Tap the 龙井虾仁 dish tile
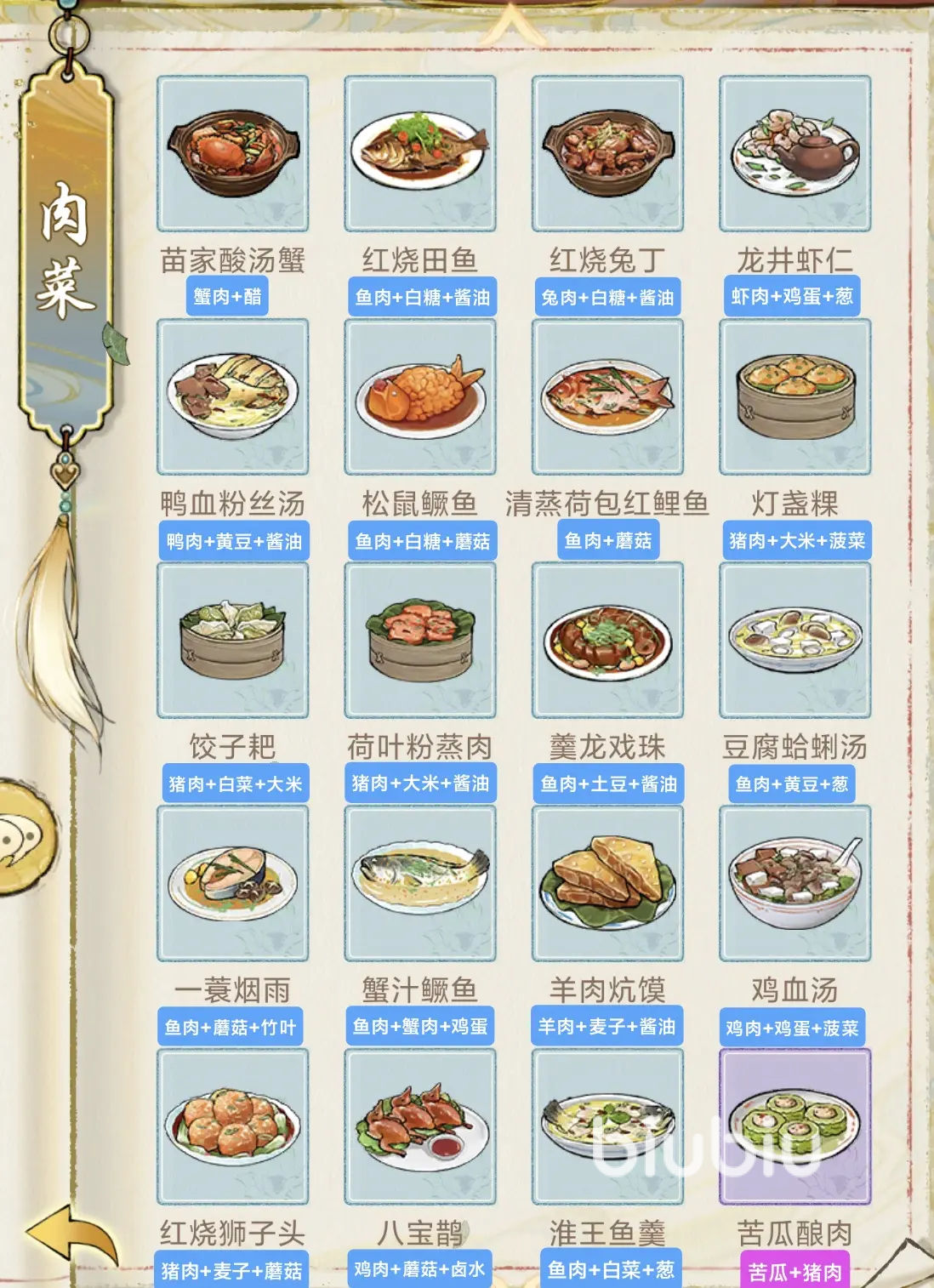Screen dimensions: 934x1288 [x=794, y=153]
